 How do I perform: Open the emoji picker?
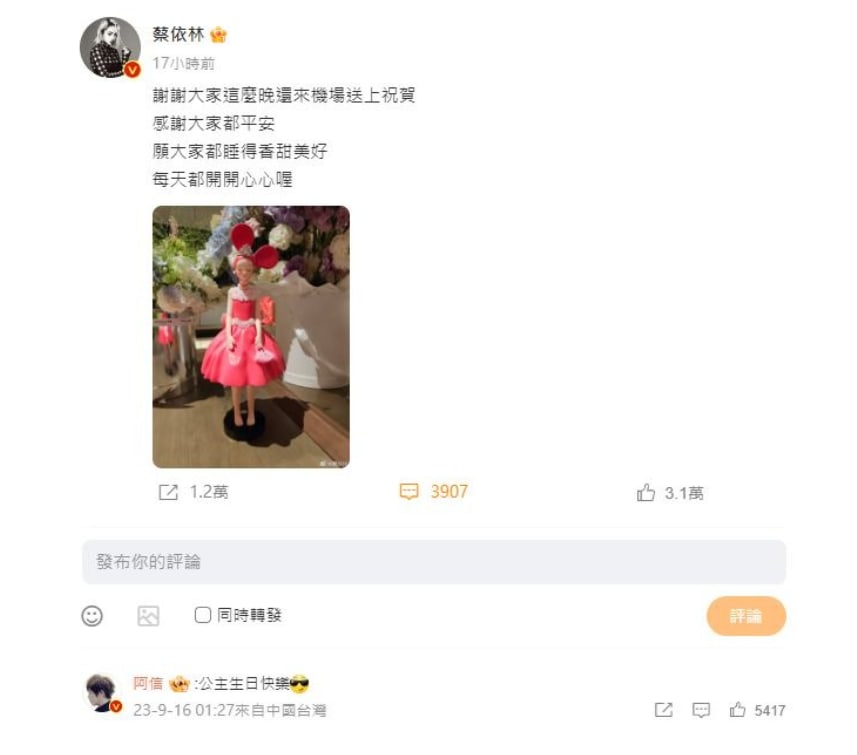tap(92, 616)
